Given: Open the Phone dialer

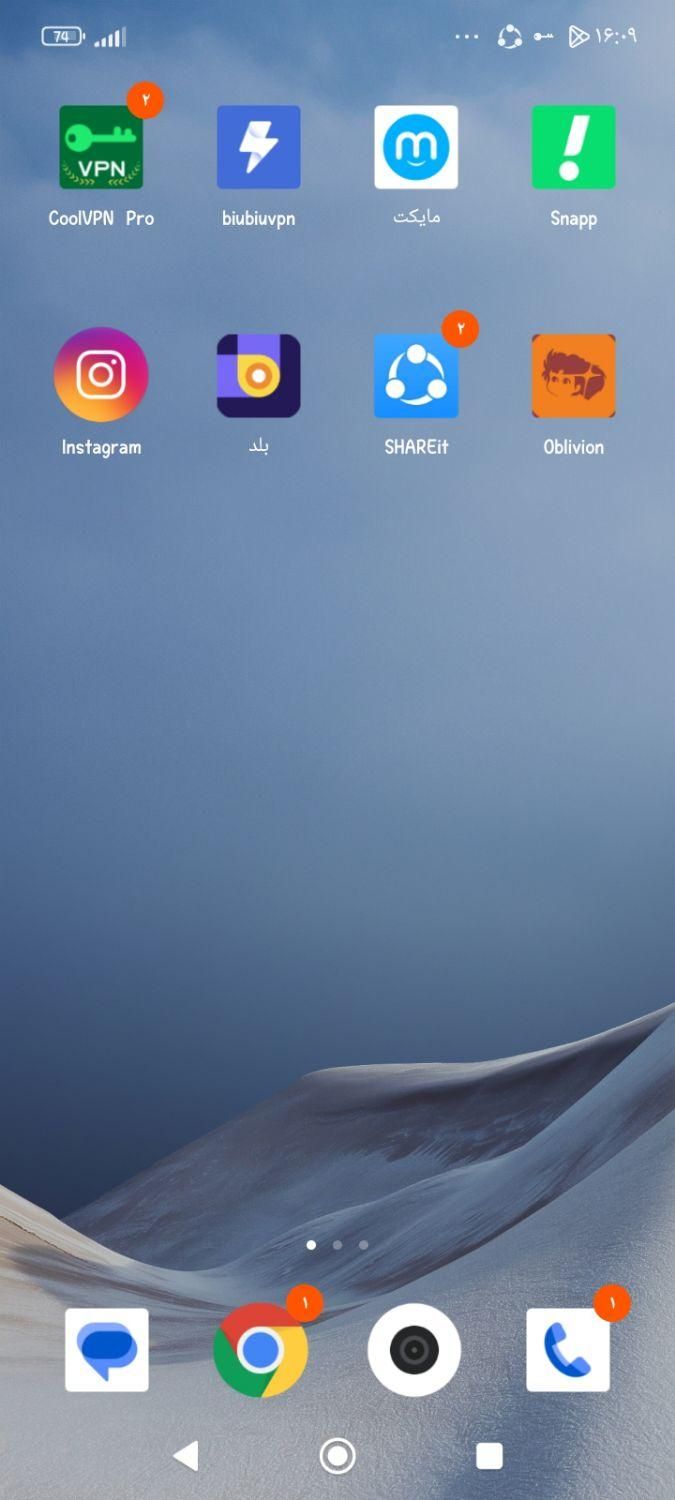Looking at the screenshot, I should (x=568, y=1350).
